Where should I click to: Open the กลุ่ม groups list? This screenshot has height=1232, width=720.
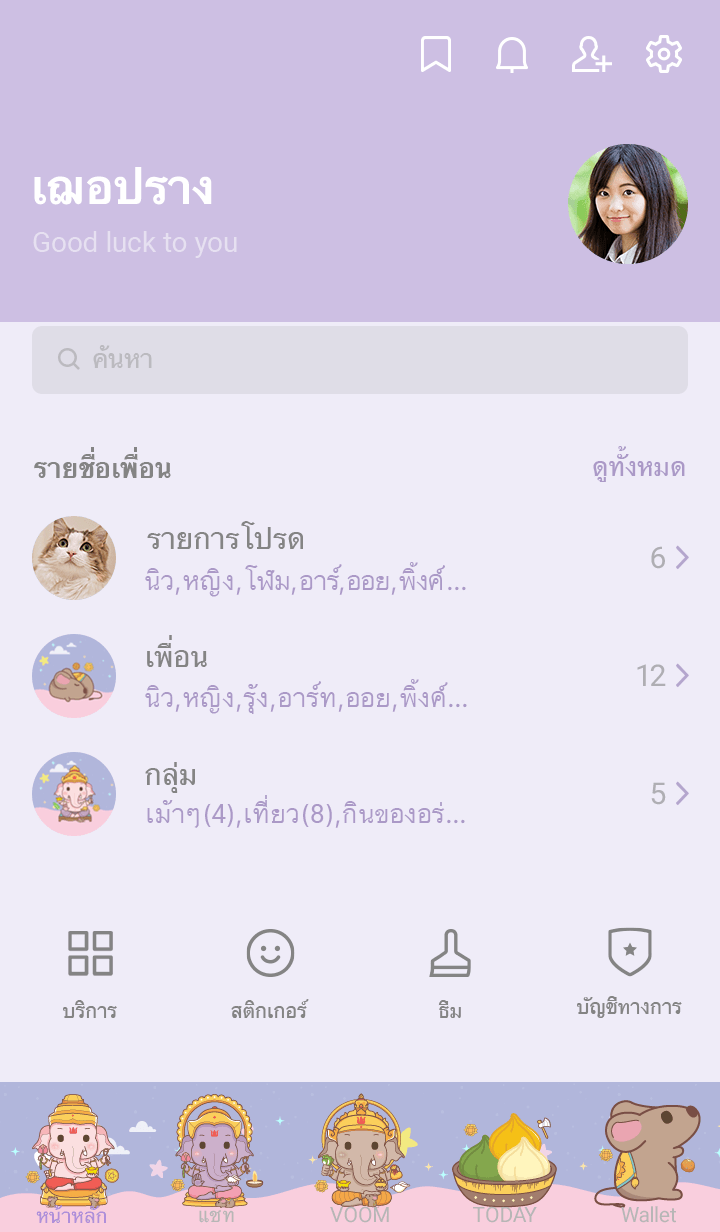coord(360,794)
